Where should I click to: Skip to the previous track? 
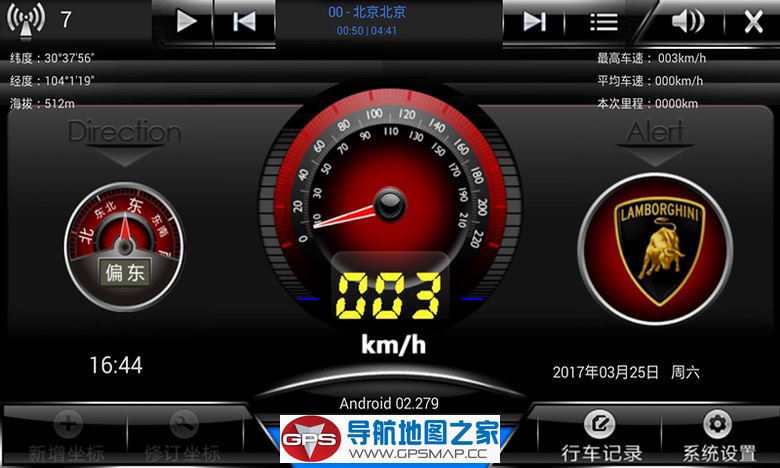pyautogui.click(x=244, y=21)
